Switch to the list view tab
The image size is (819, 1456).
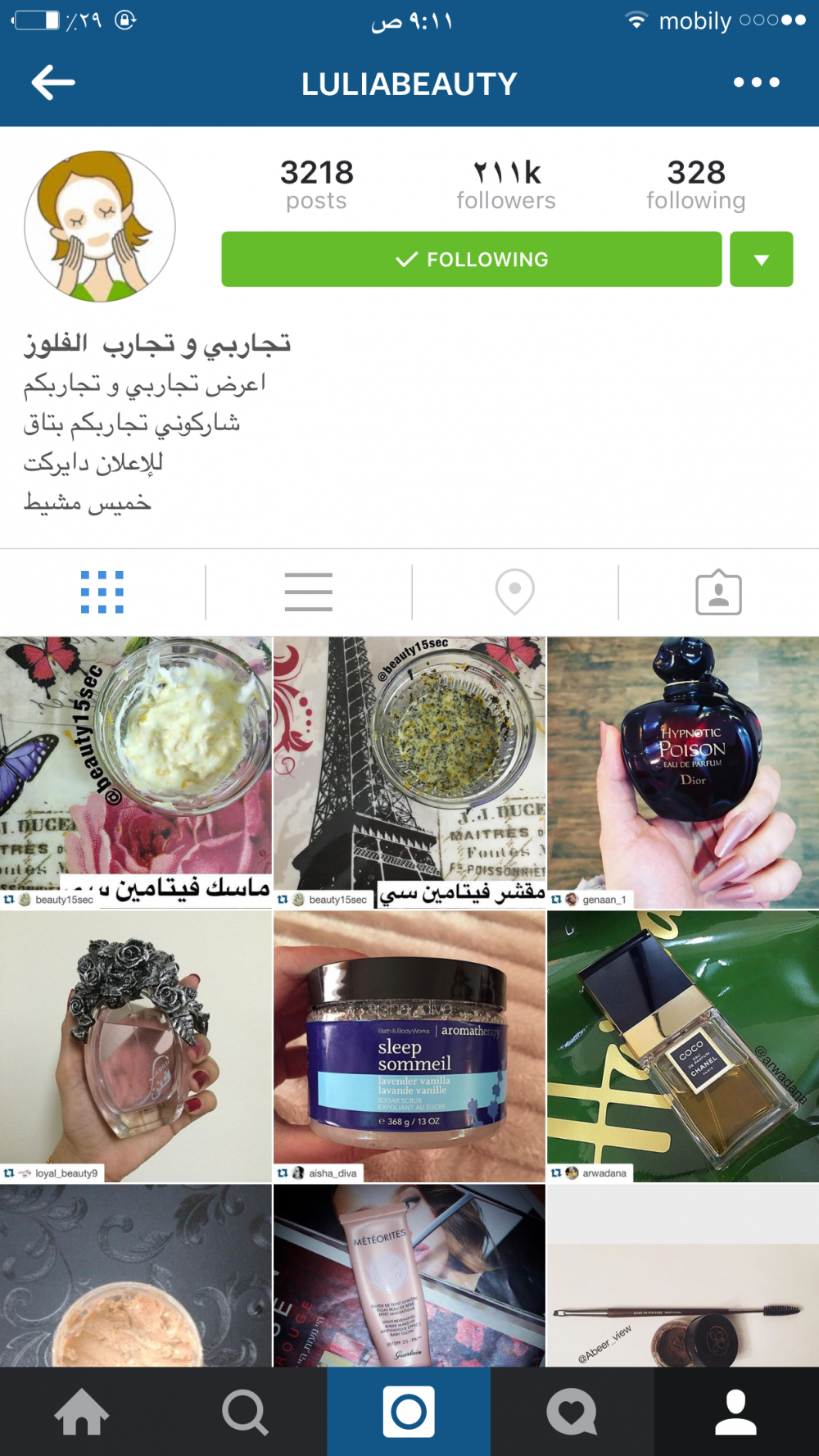tap(309, 592)
